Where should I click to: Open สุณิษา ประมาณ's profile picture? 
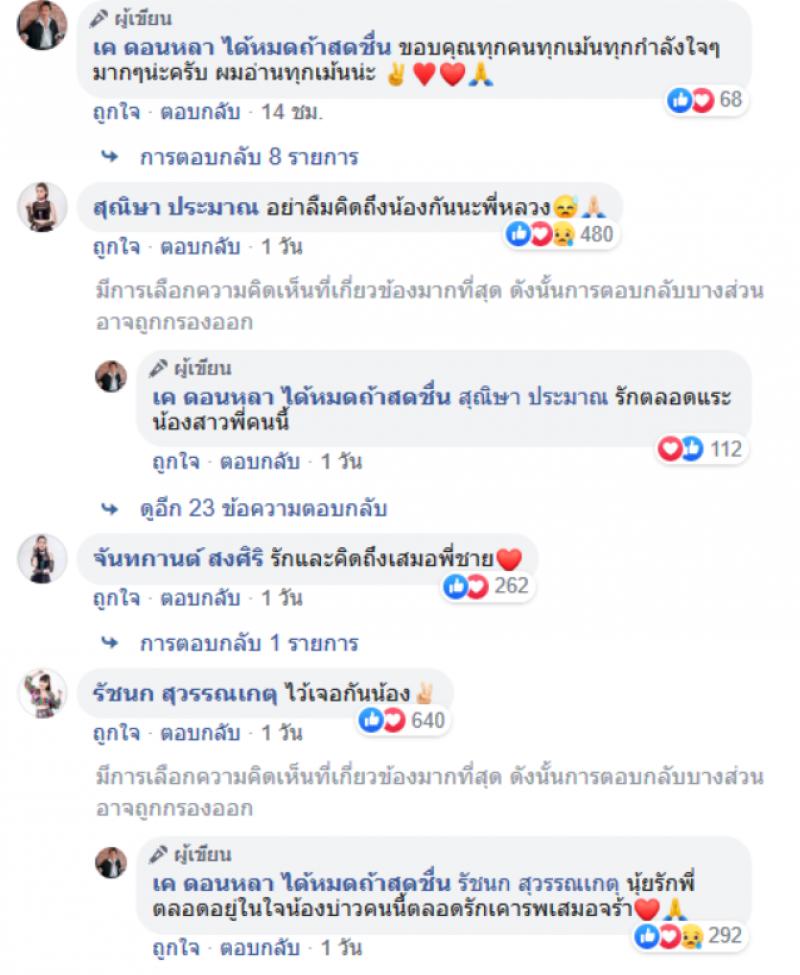coord(42,208)
